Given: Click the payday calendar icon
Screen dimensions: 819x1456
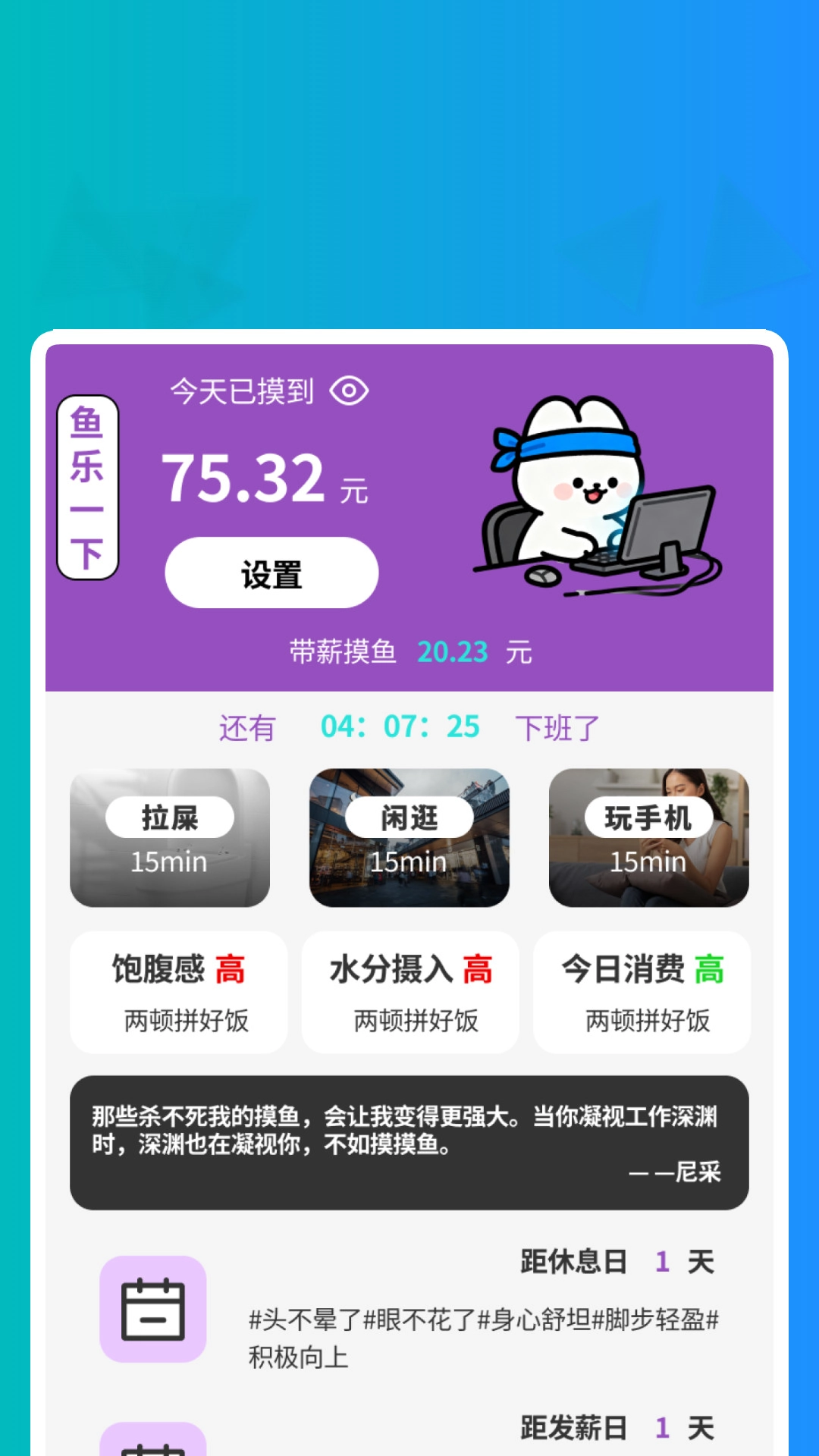Looking at the screenshot, I should (152, 1441).
